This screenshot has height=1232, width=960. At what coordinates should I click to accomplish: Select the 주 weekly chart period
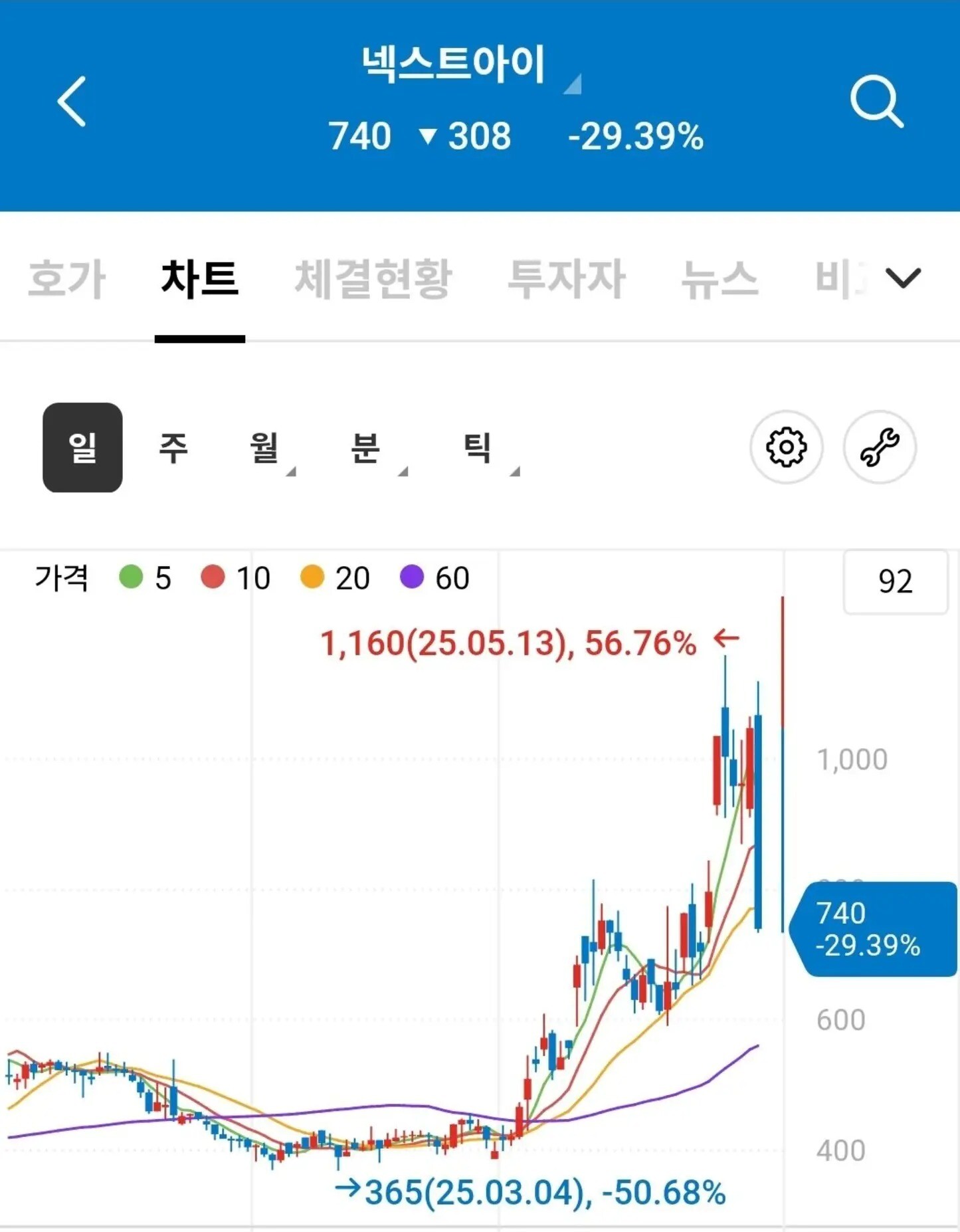coord(173,447)
